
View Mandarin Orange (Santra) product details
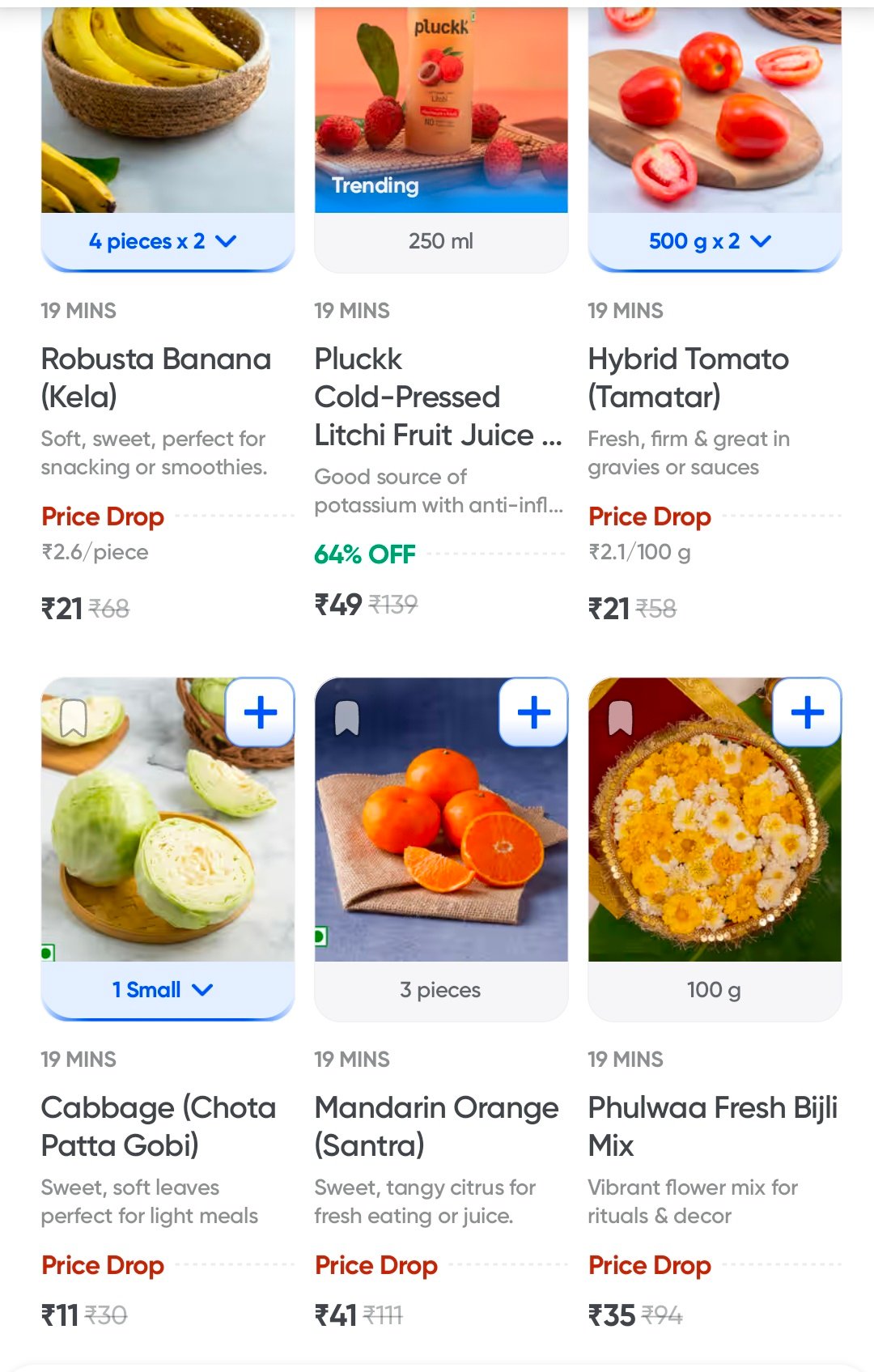coord(436,1126)
